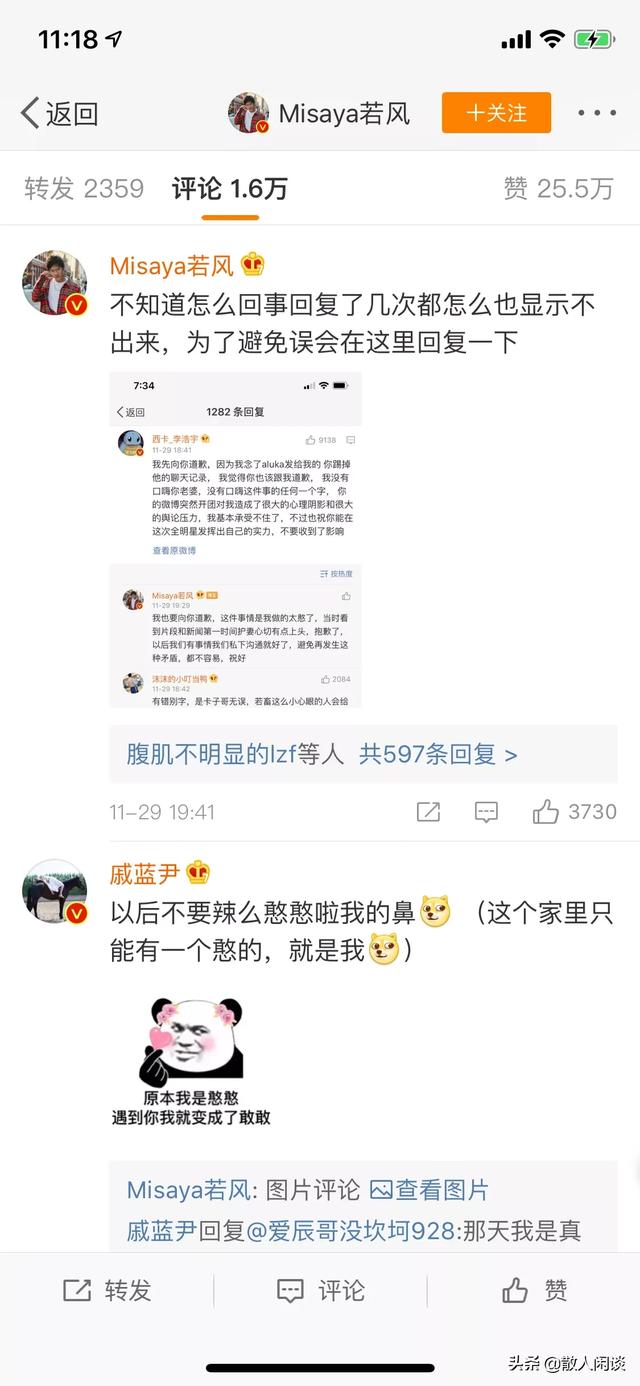Screen dimensions: 640x1386
Task: View all 共597条回复 replies
Action: point(438,754)
